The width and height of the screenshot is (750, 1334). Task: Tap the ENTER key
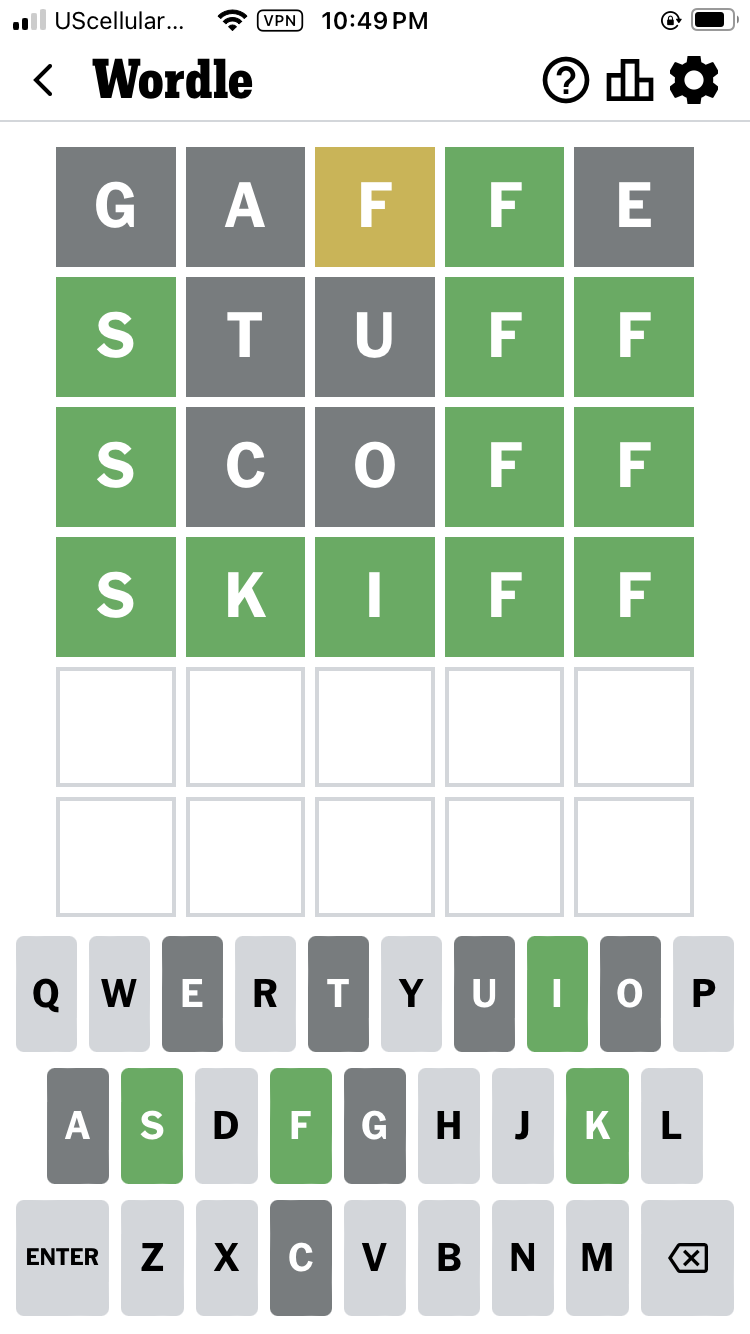pyautogui.click(x=62, y=1257)
